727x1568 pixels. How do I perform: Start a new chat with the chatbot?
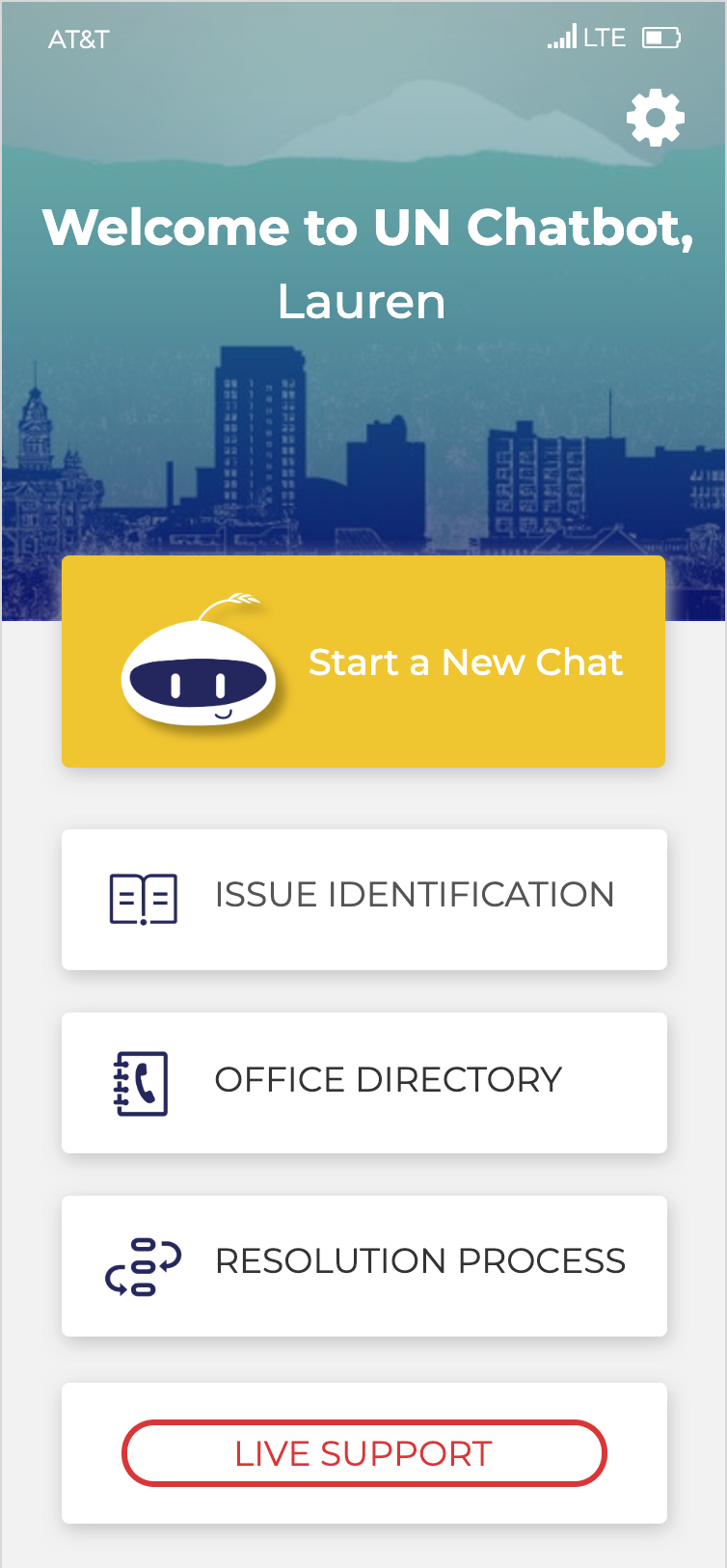point(363,662)
